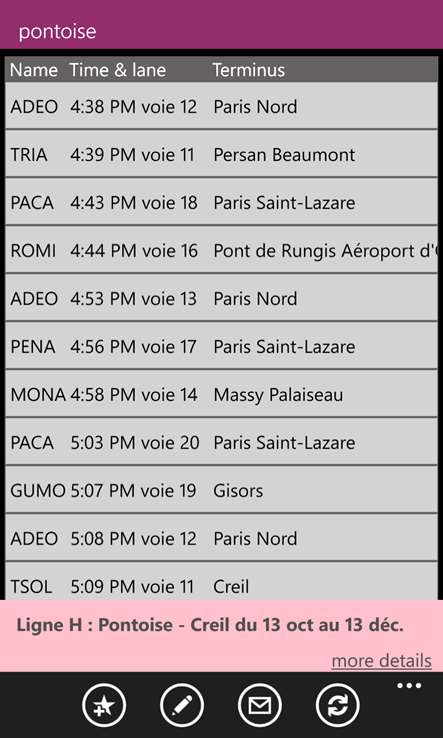The width and height of the screenshot is (443, 738).
Task: Tap the pencil edit icon
Action: point(182,706)
